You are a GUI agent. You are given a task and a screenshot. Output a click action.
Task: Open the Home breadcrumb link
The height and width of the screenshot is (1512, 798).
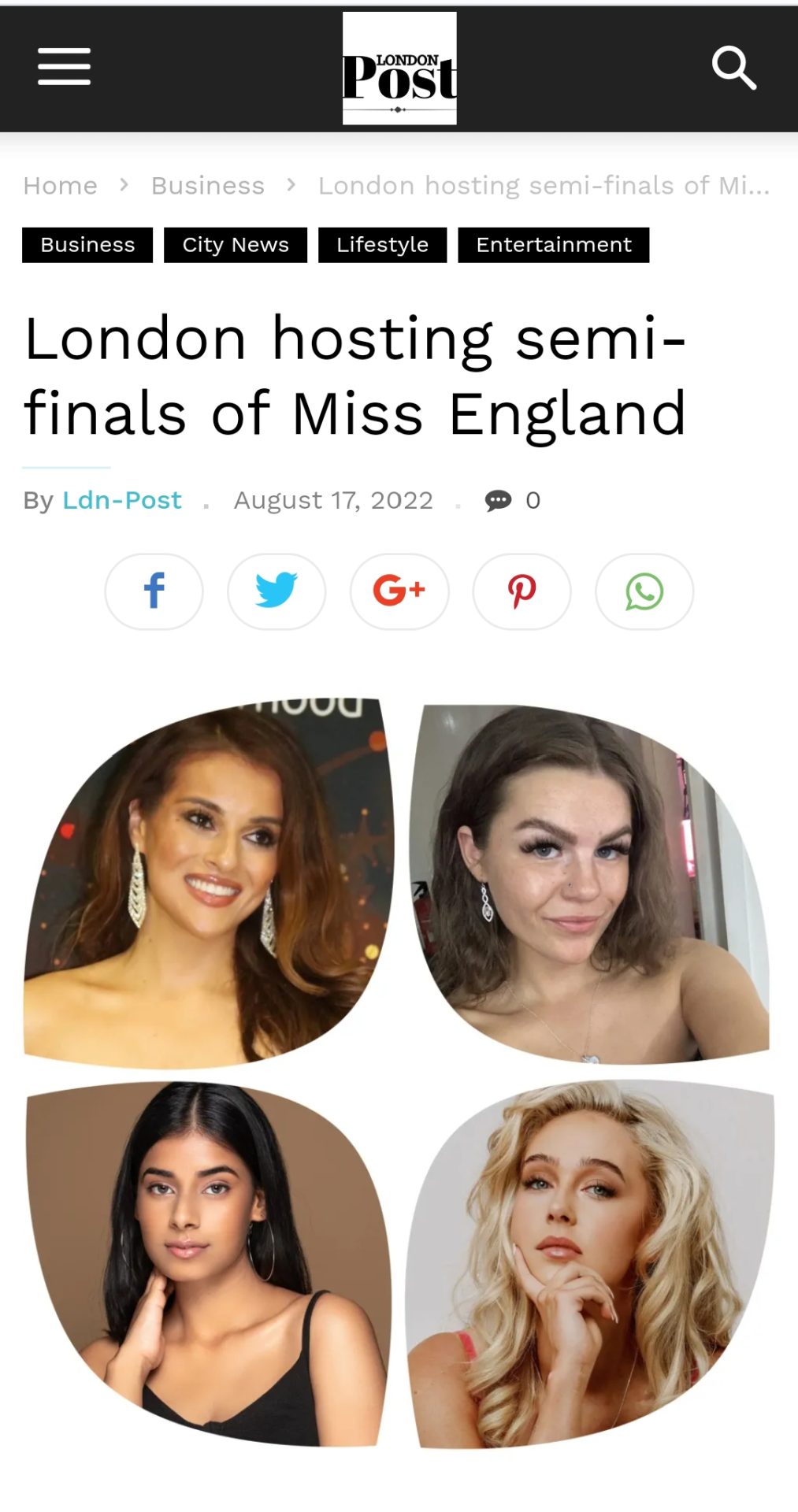point(61,186)
